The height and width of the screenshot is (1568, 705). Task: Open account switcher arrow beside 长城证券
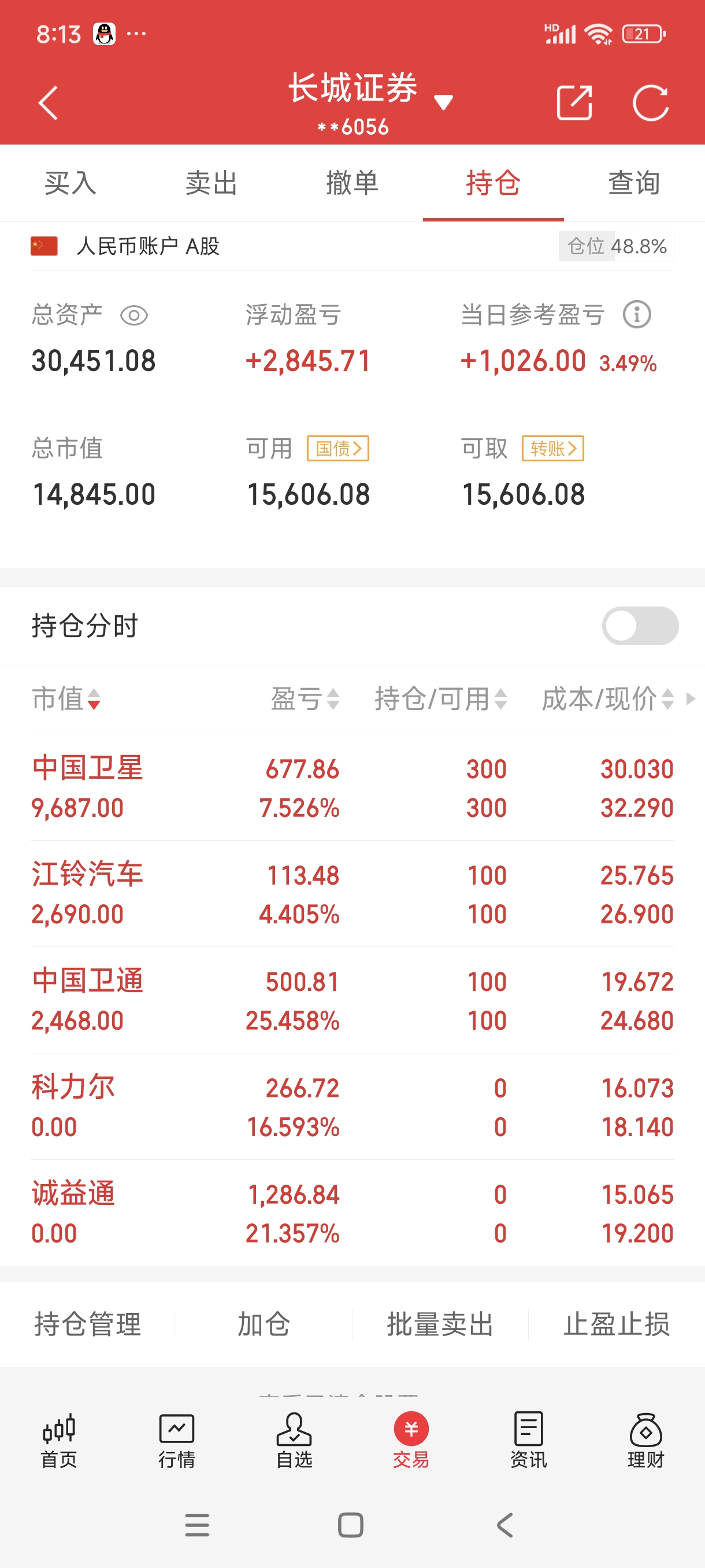[x=444, y=102]
